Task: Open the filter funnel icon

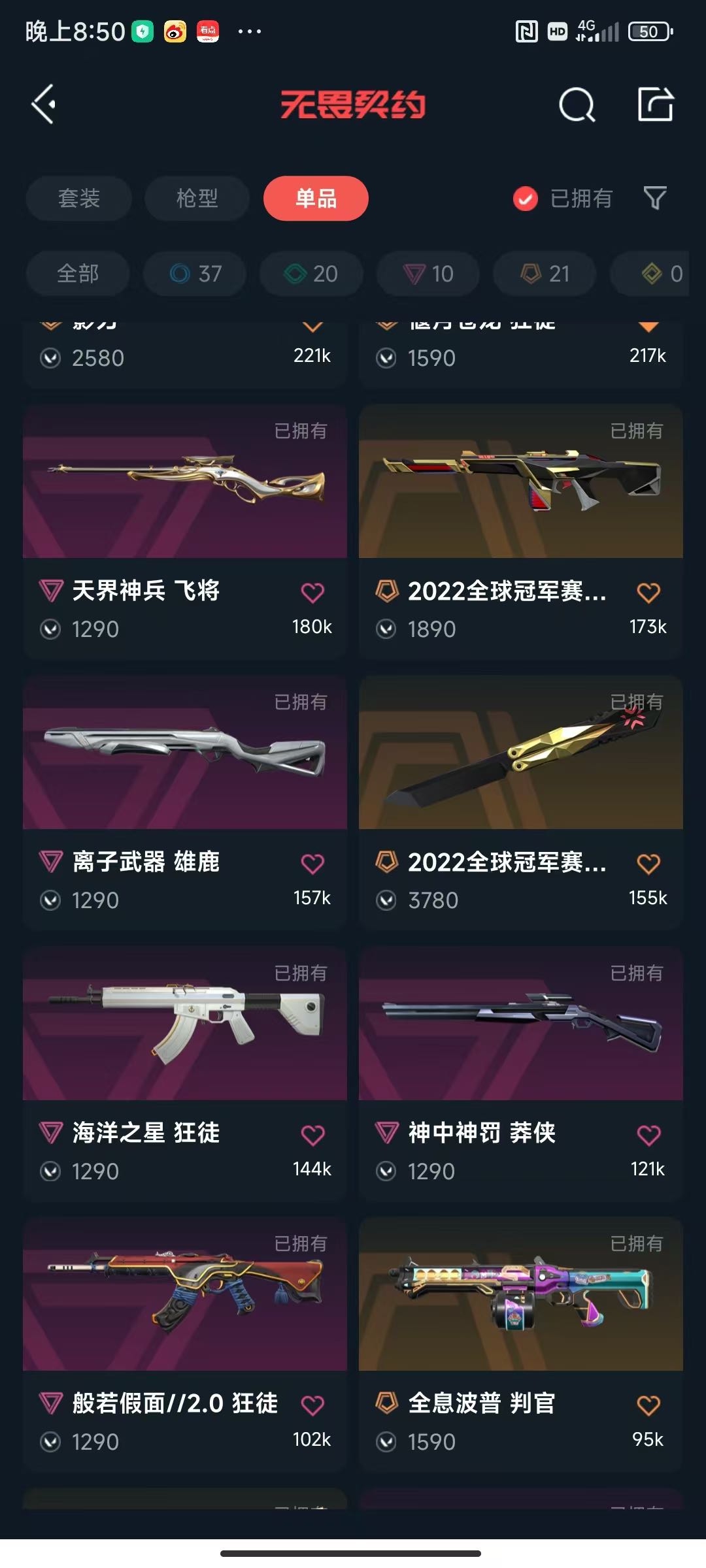Action: coord(655,198)
